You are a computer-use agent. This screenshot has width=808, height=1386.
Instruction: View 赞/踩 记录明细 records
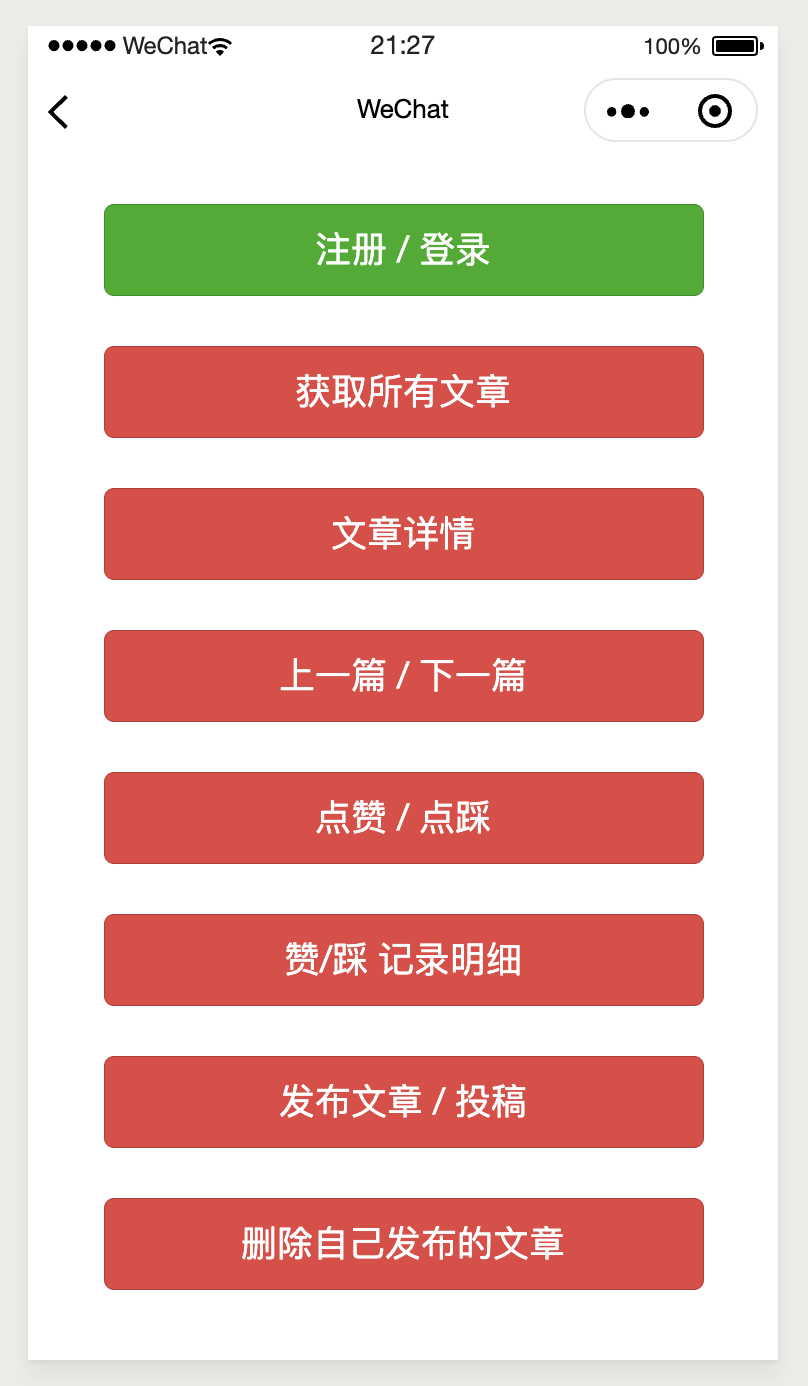[x=403, y=960]
